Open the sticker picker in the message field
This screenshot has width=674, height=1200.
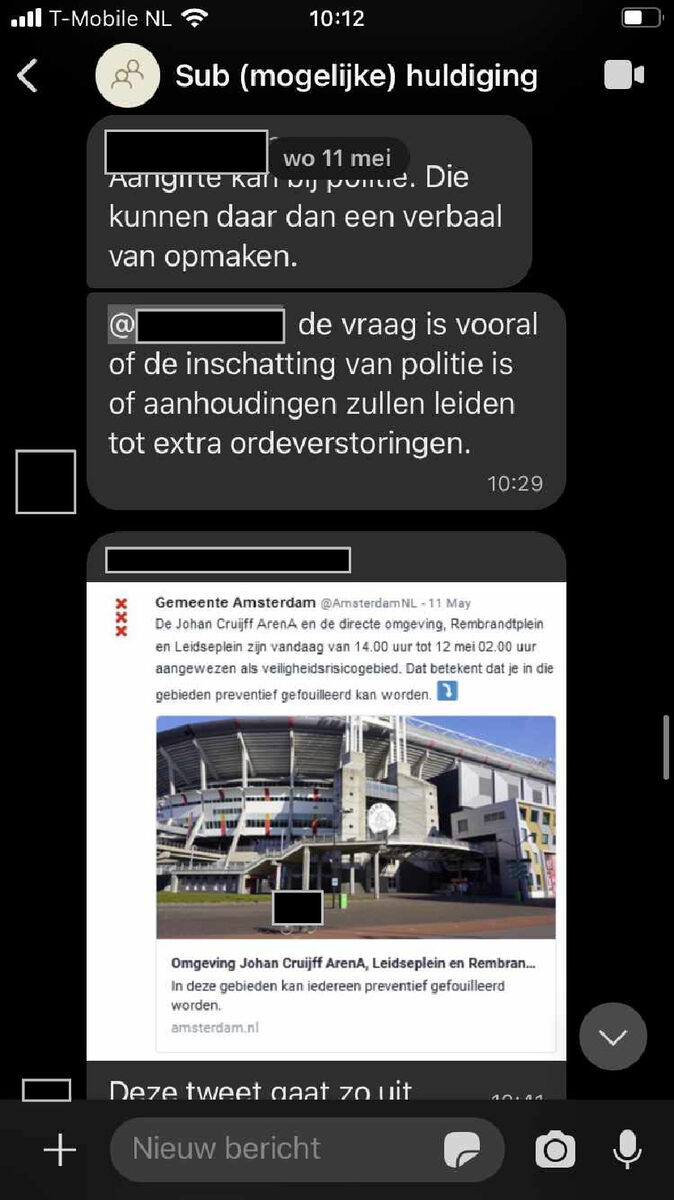(463, 1150)
